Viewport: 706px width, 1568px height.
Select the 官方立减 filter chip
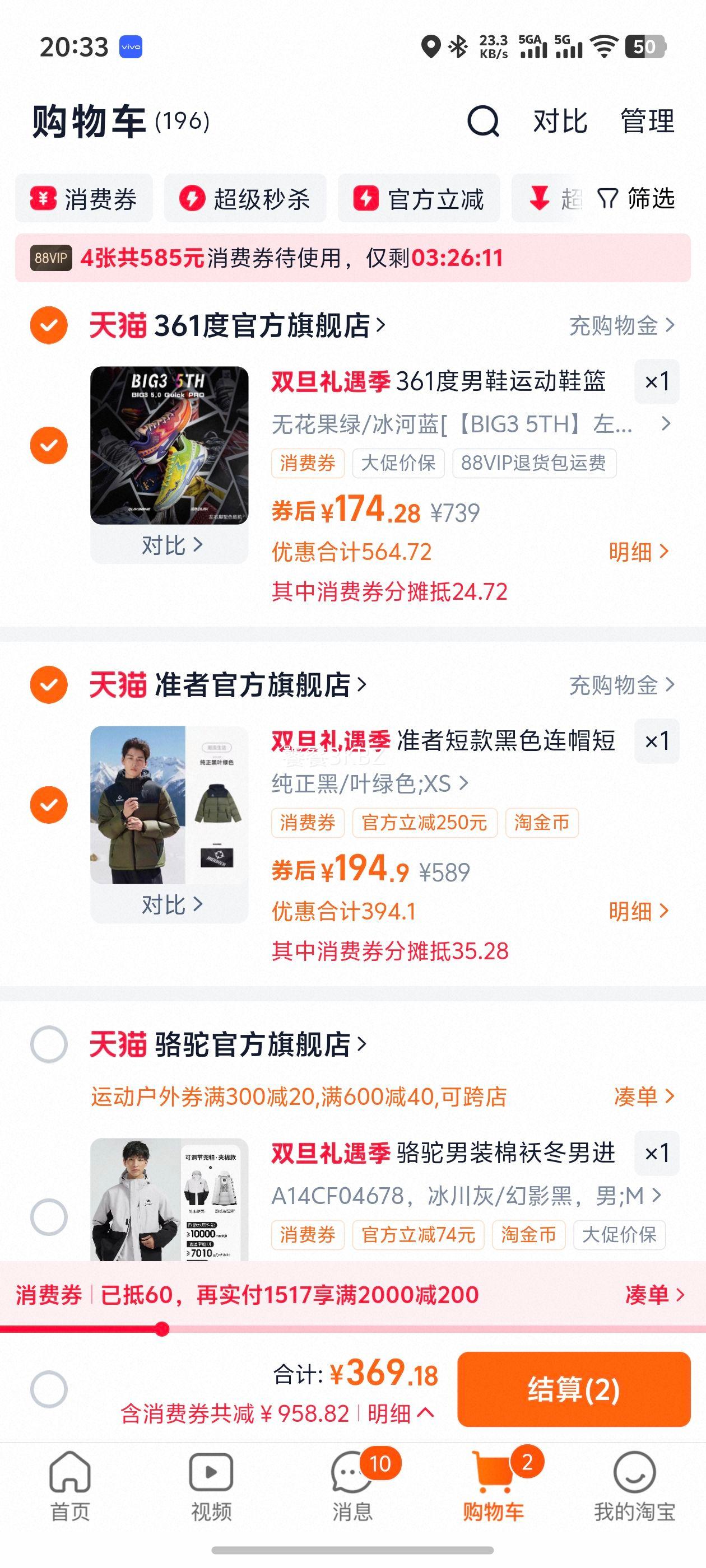(419, 198)
